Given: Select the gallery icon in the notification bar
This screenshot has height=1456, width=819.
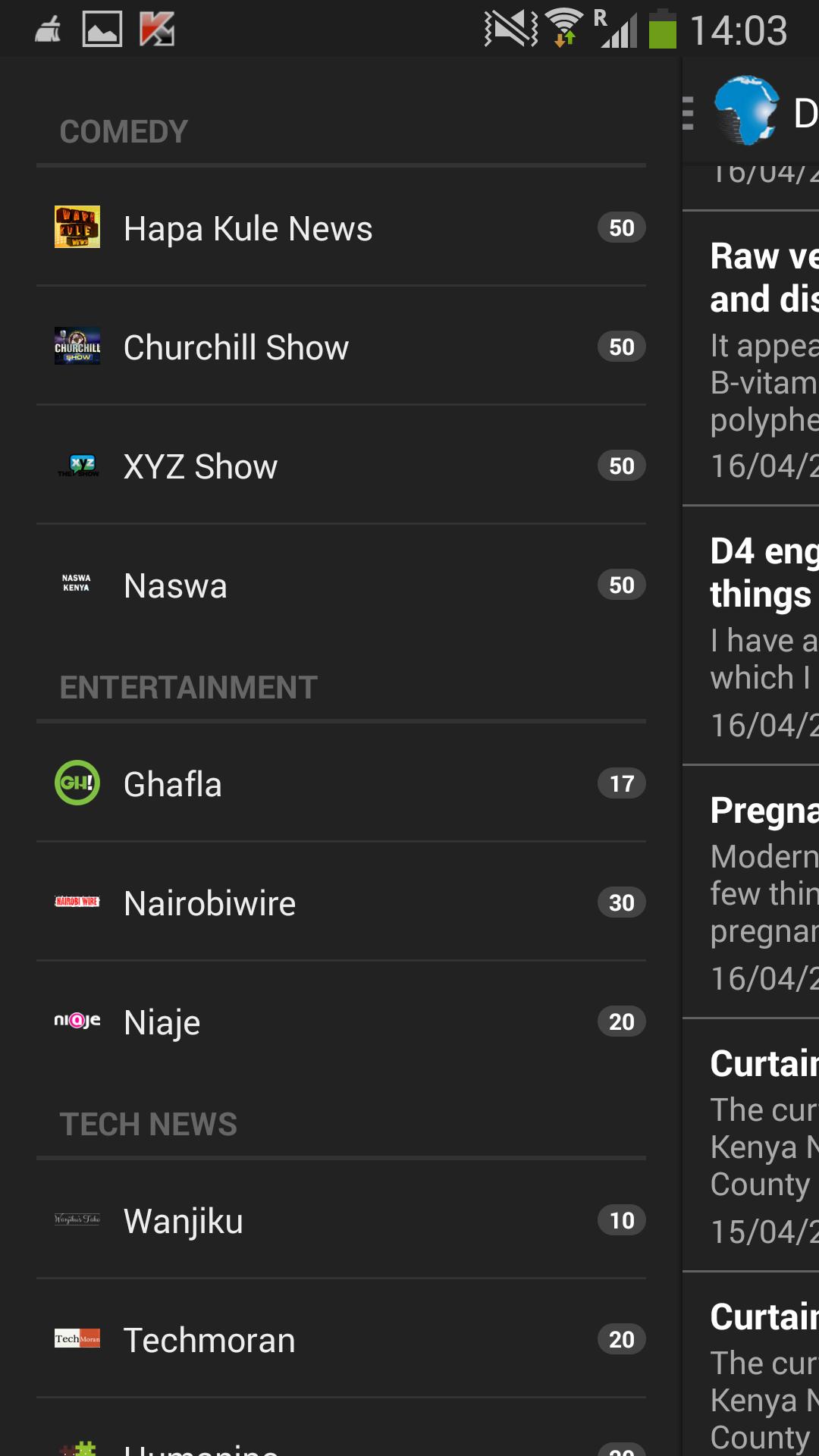Looking at the screenshot, I should point(102,29).
